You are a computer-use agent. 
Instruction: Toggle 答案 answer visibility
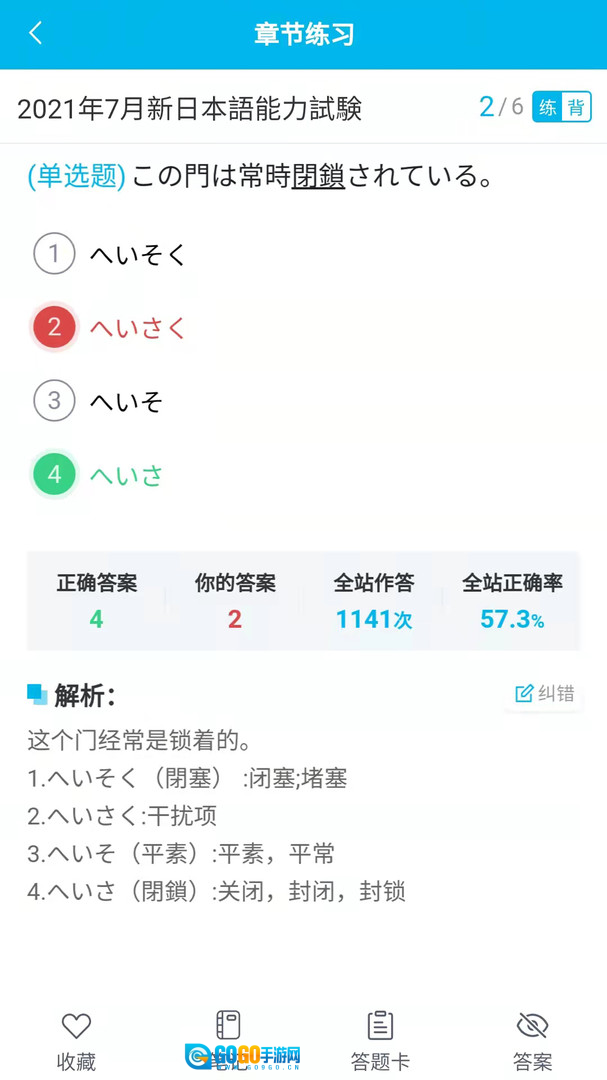coord(532,1038)
